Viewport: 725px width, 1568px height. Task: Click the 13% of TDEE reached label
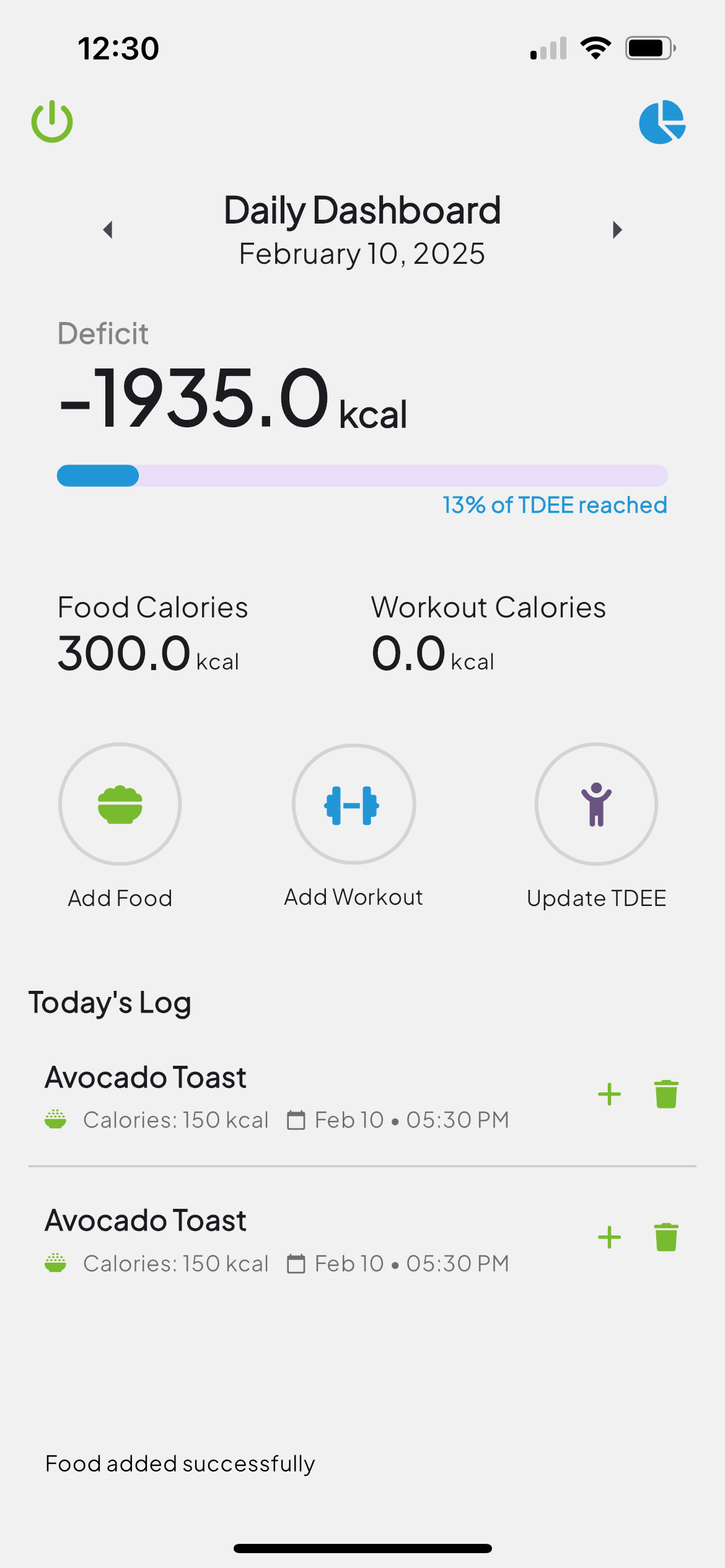(x=555, y=505)
